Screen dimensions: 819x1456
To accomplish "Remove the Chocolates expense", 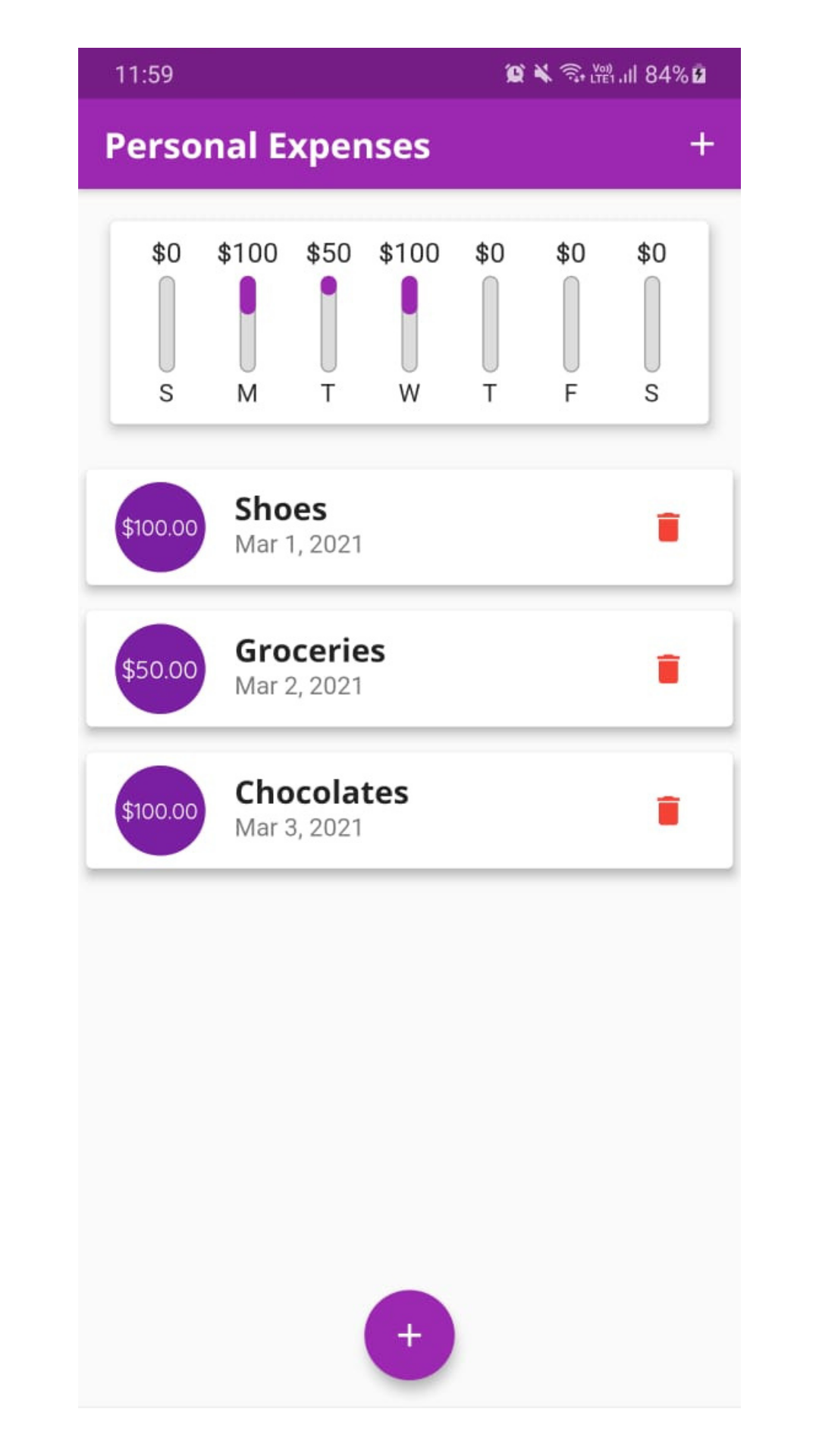I will pyautogui.click(x=668, y=811).
